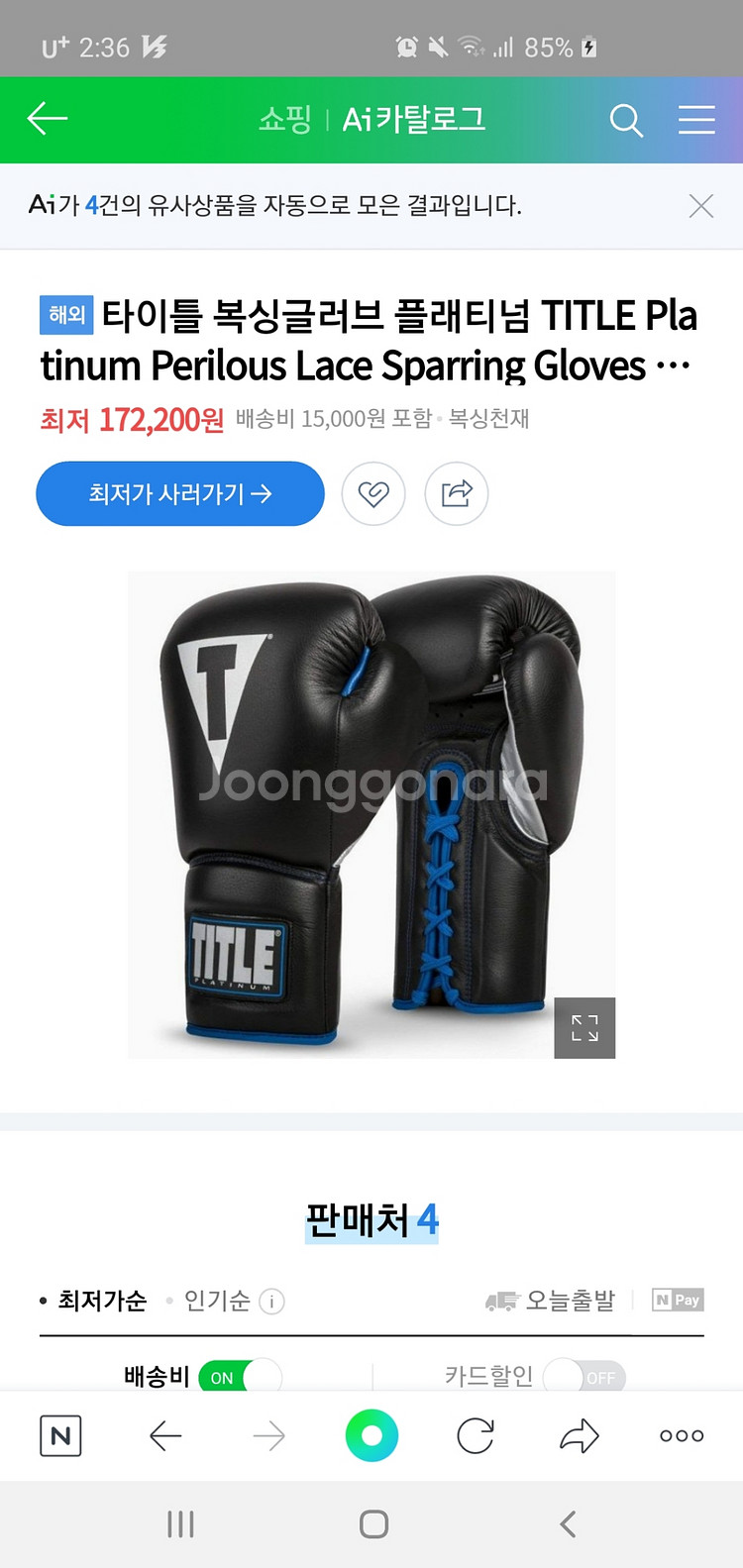Dismiss the Ai similar products banner
The width and height of the screenshot is (743, 1568).
(x=701, y=206)
